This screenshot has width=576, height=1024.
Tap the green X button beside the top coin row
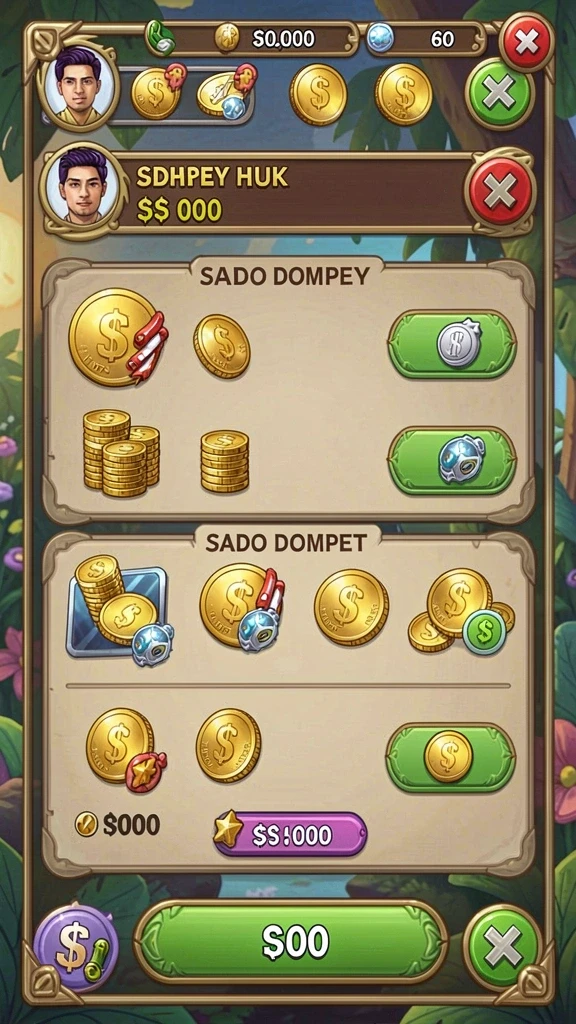pos(500,95)
